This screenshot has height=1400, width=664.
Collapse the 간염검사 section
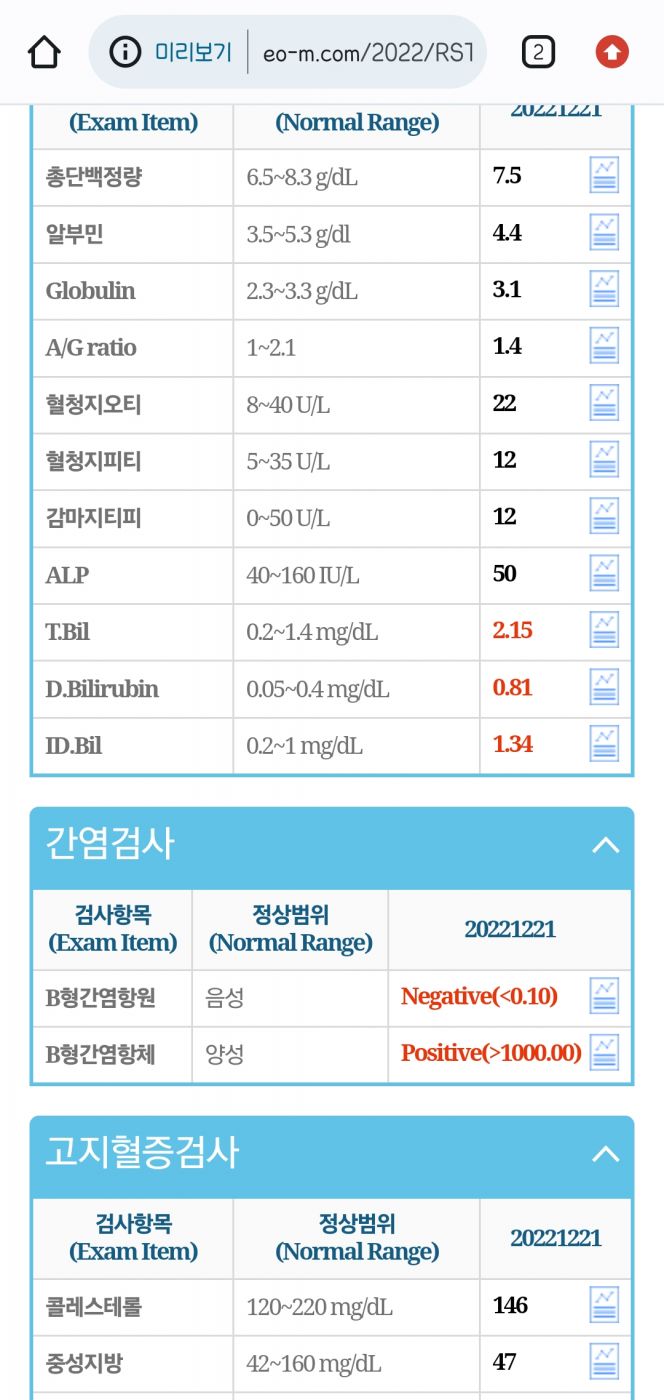[x=605, y=845]
